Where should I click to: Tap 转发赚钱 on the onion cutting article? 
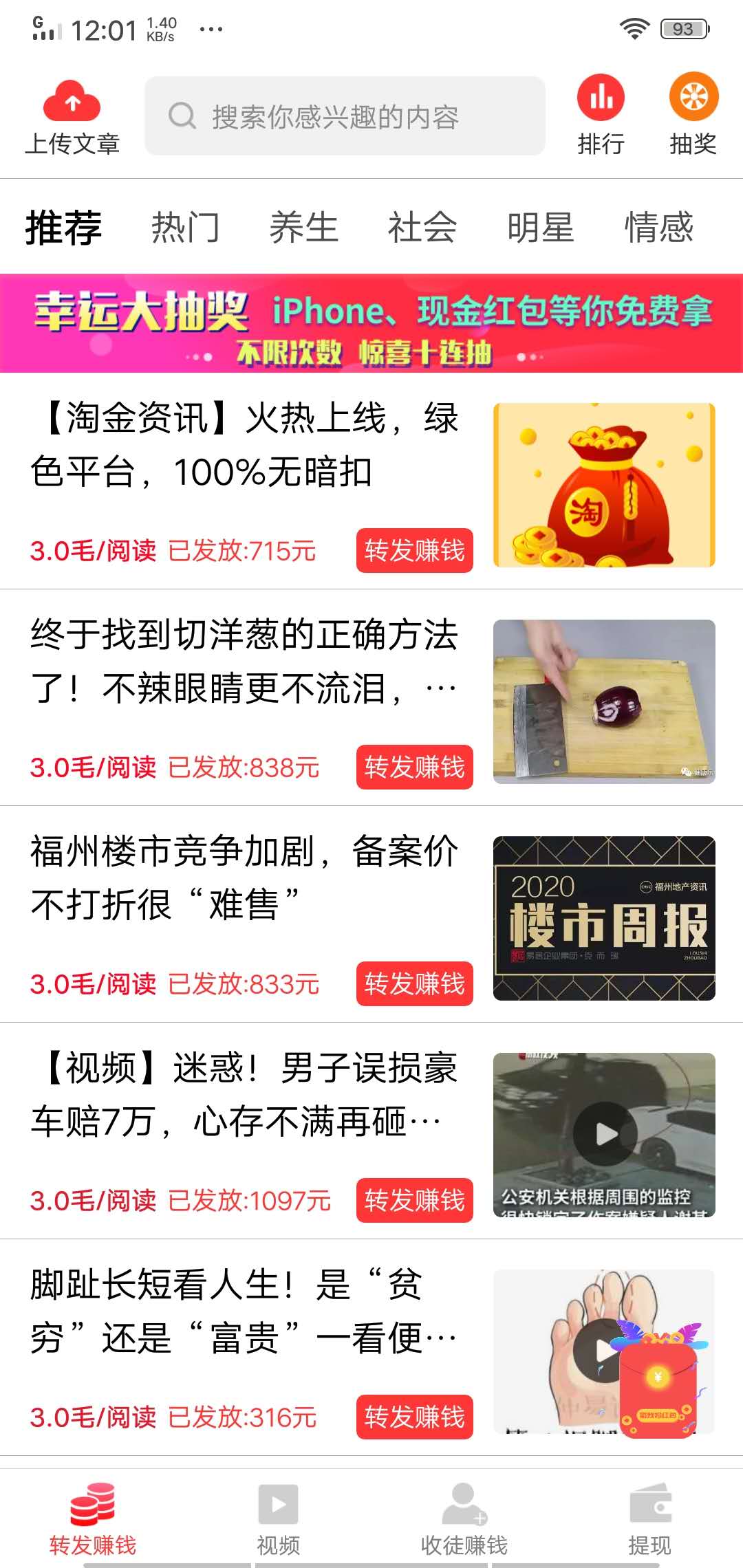pos(414,767)
